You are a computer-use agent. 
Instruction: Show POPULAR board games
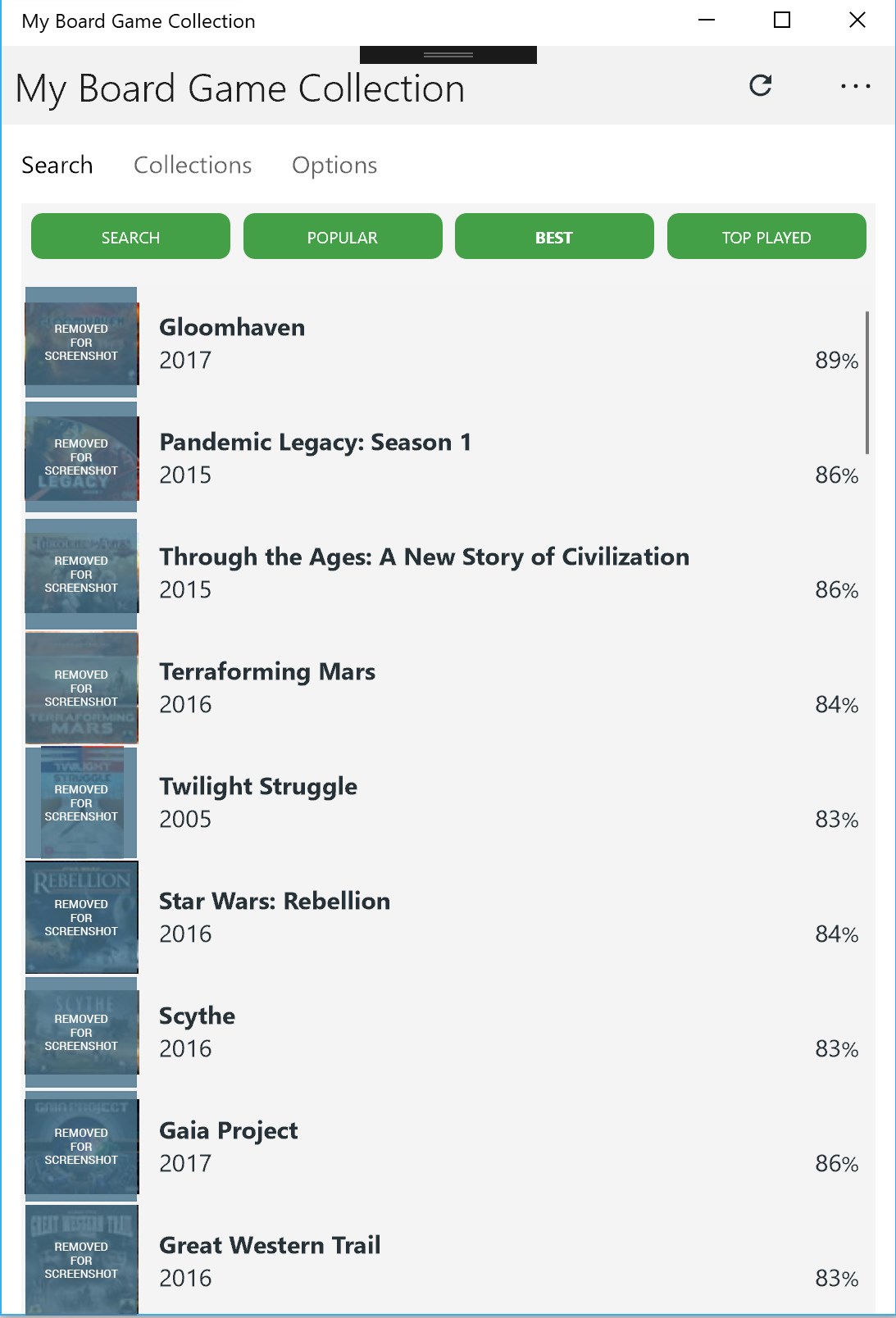[343, 237]
